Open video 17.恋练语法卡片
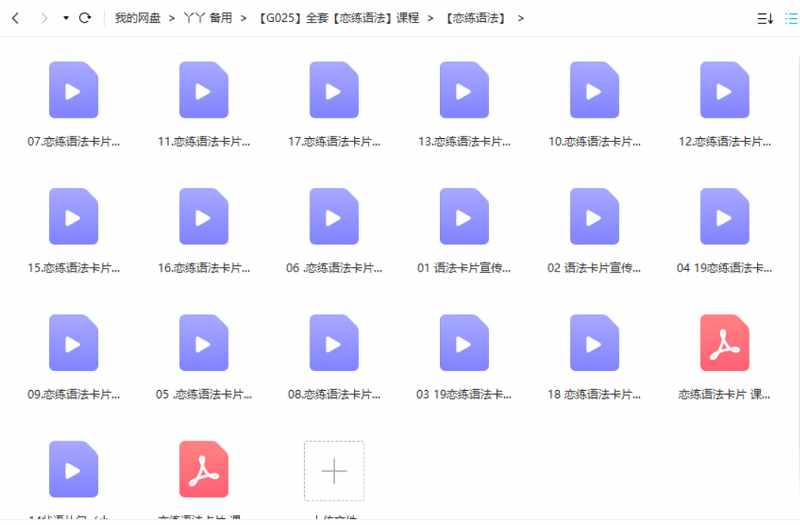Viewport: 800px width, 525px height. click(333, 90)
